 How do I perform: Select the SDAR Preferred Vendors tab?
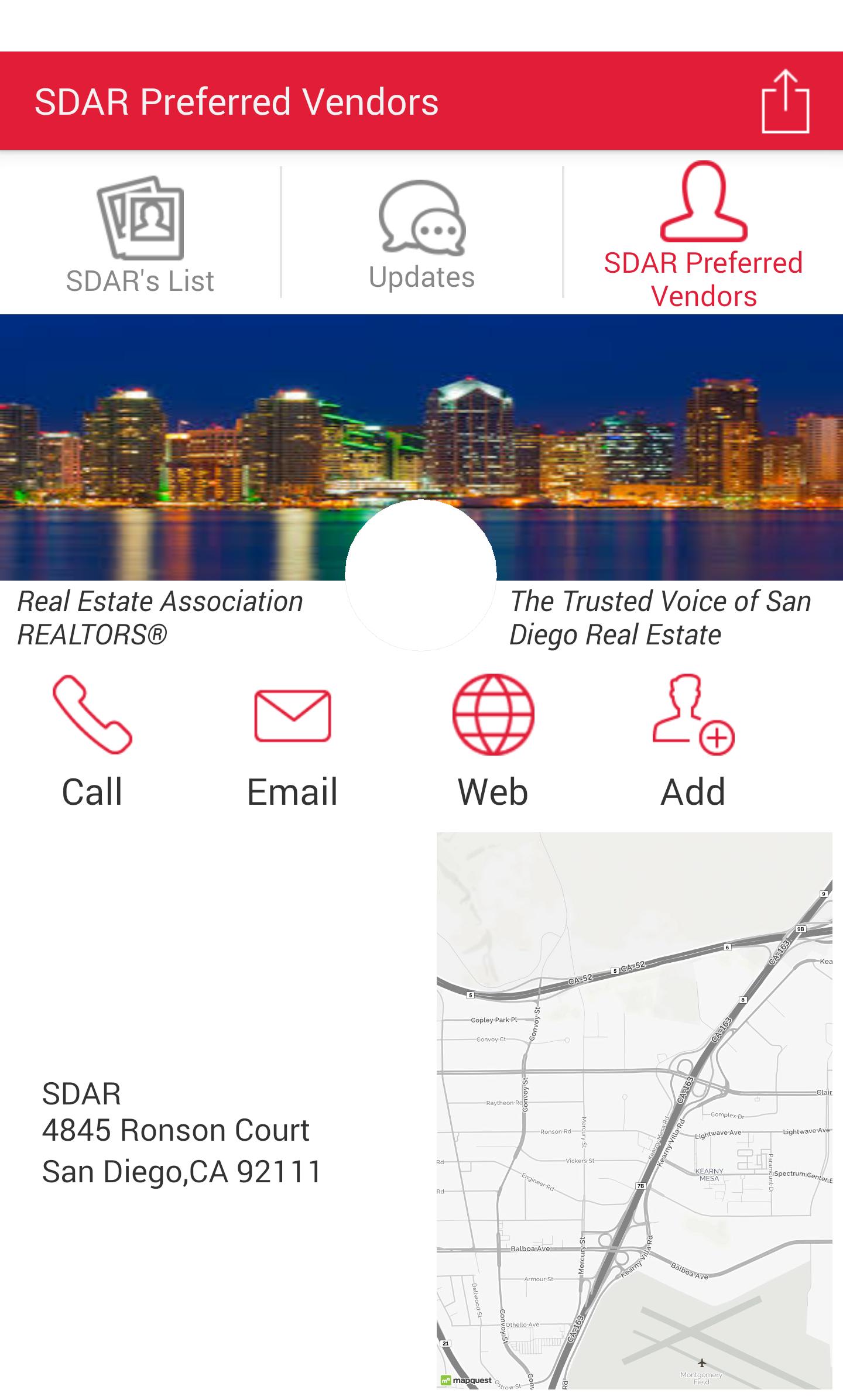[703, 234]
